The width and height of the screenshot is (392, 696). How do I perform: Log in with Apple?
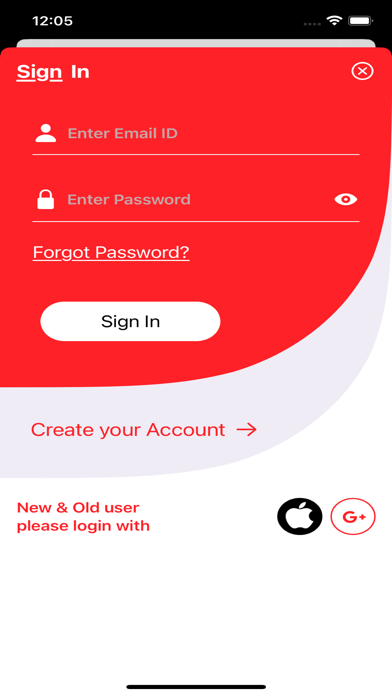tap(300, 516)
